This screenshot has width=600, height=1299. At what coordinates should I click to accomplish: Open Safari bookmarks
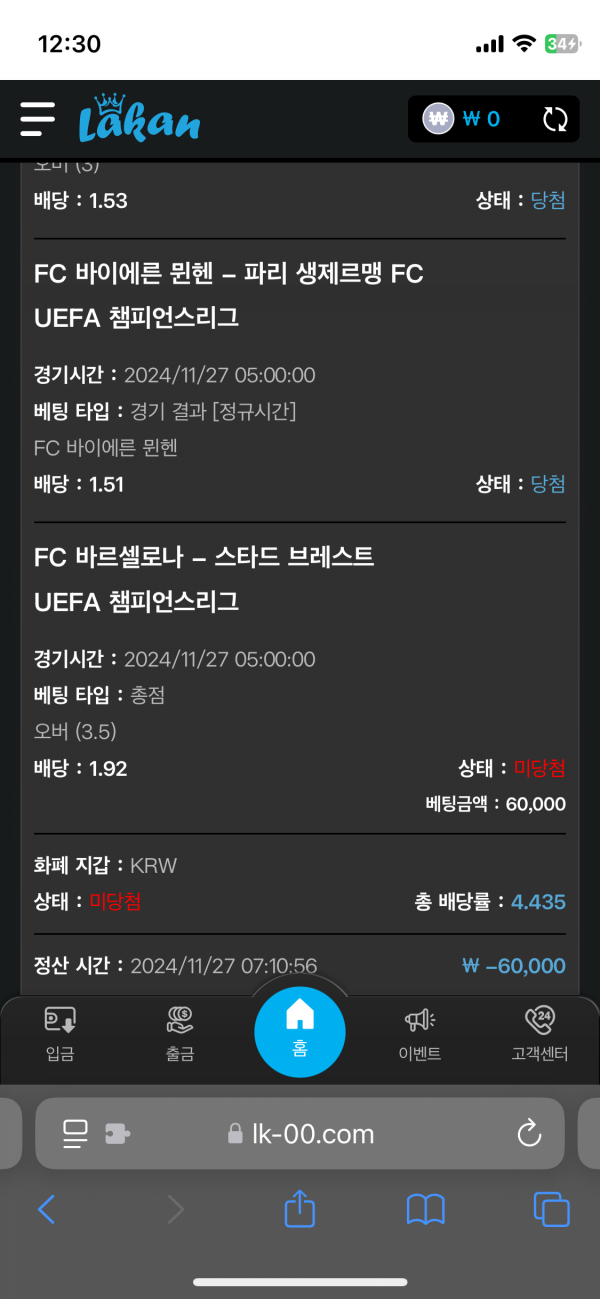426,1210
